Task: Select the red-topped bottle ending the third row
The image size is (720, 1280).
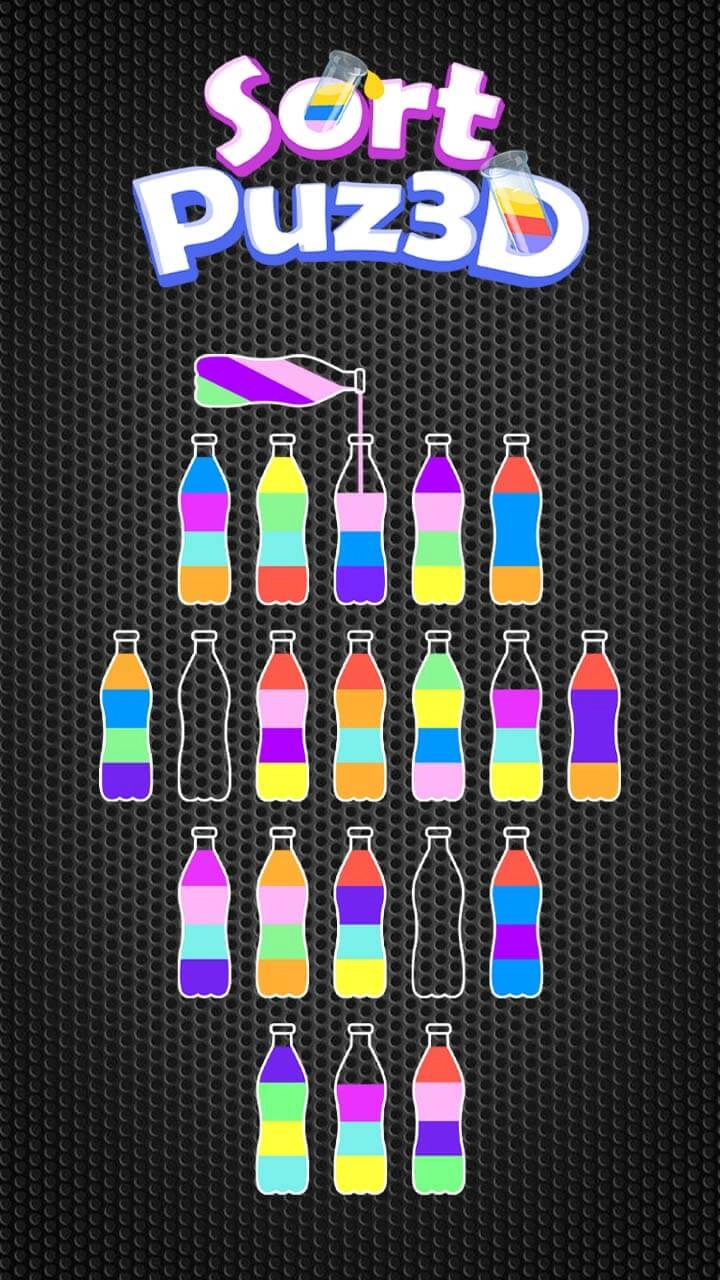Action: coord(515,915)
